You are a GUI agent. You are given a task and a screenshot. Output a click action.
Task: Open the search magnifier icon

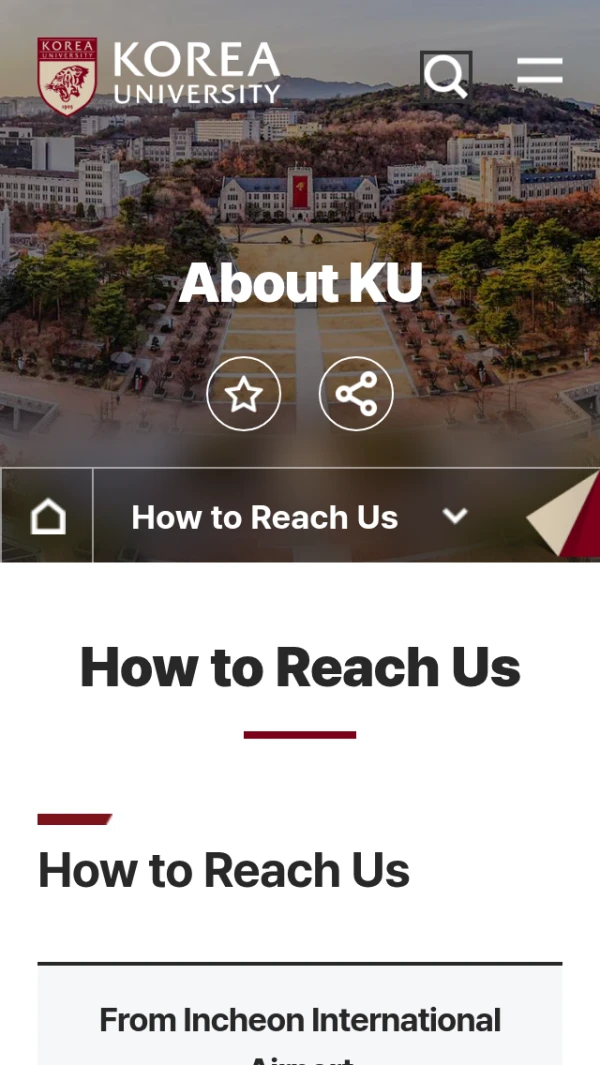(445, 75)
